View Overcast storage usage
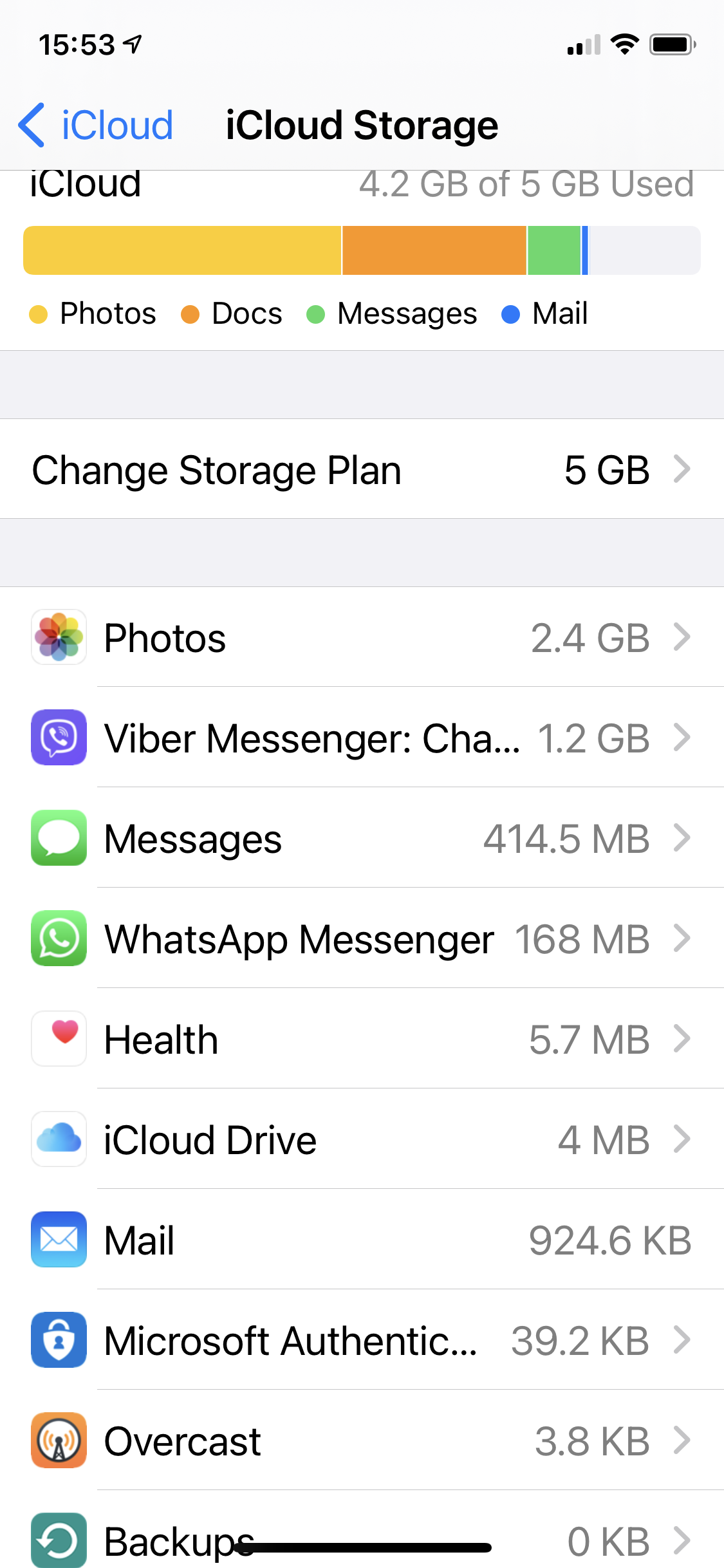The height and width of the screenshot is (1568, 724). (362, 1441)
